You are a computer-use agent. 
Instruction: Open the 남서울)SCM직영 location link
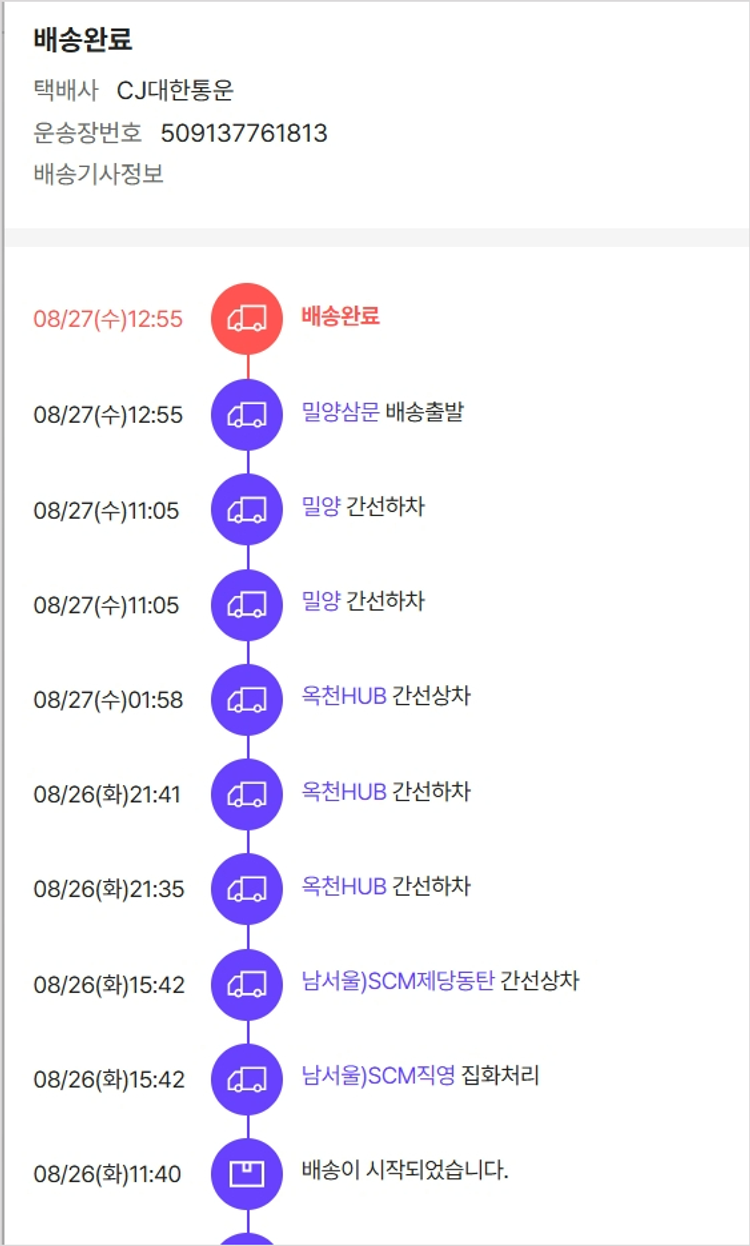click(x=378, y=1076)
